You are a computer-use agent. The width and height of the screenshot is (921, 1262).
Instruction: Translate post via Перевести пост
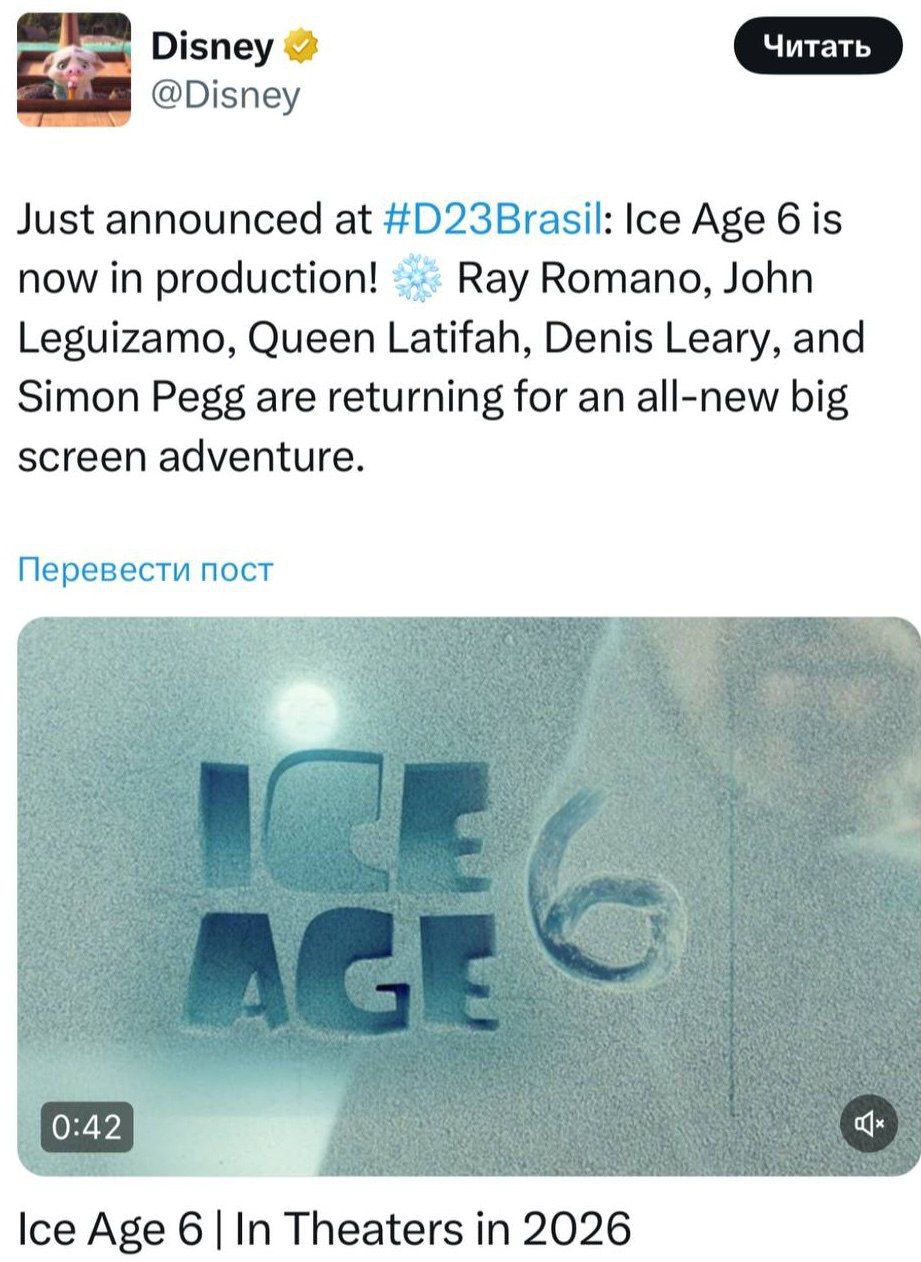pos(146,570)
